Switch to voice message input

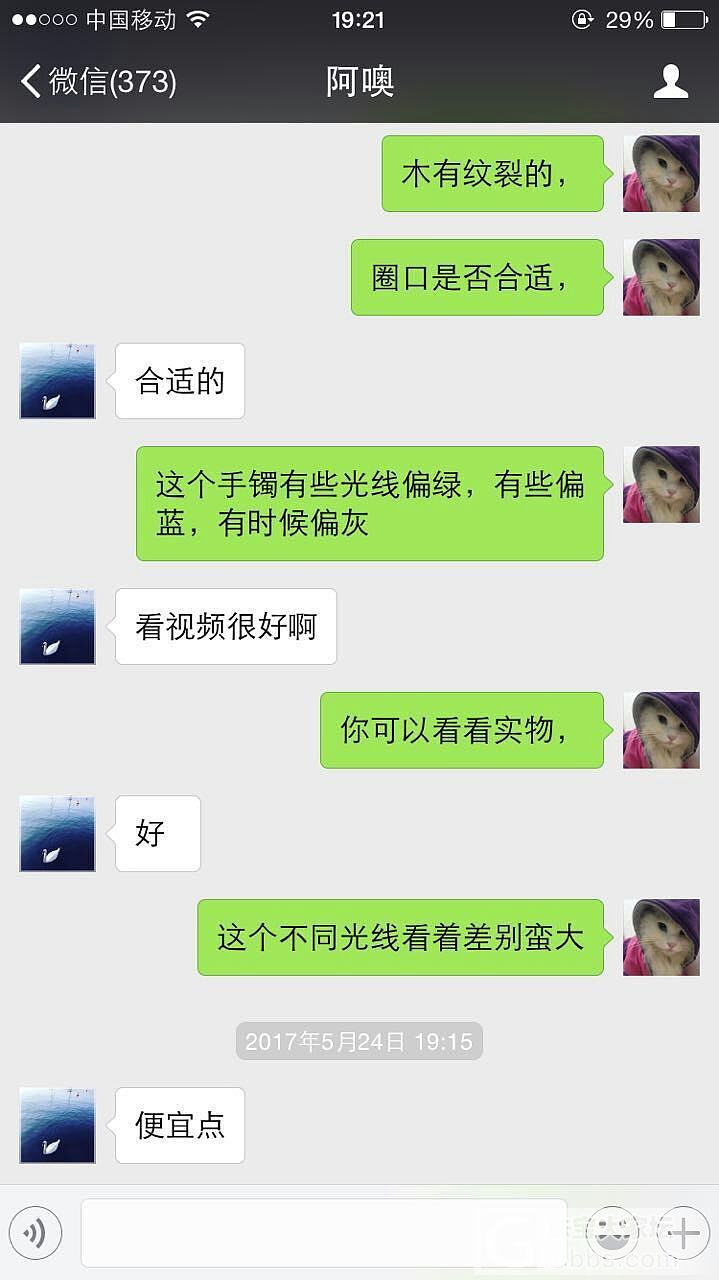coord(36,1233)
